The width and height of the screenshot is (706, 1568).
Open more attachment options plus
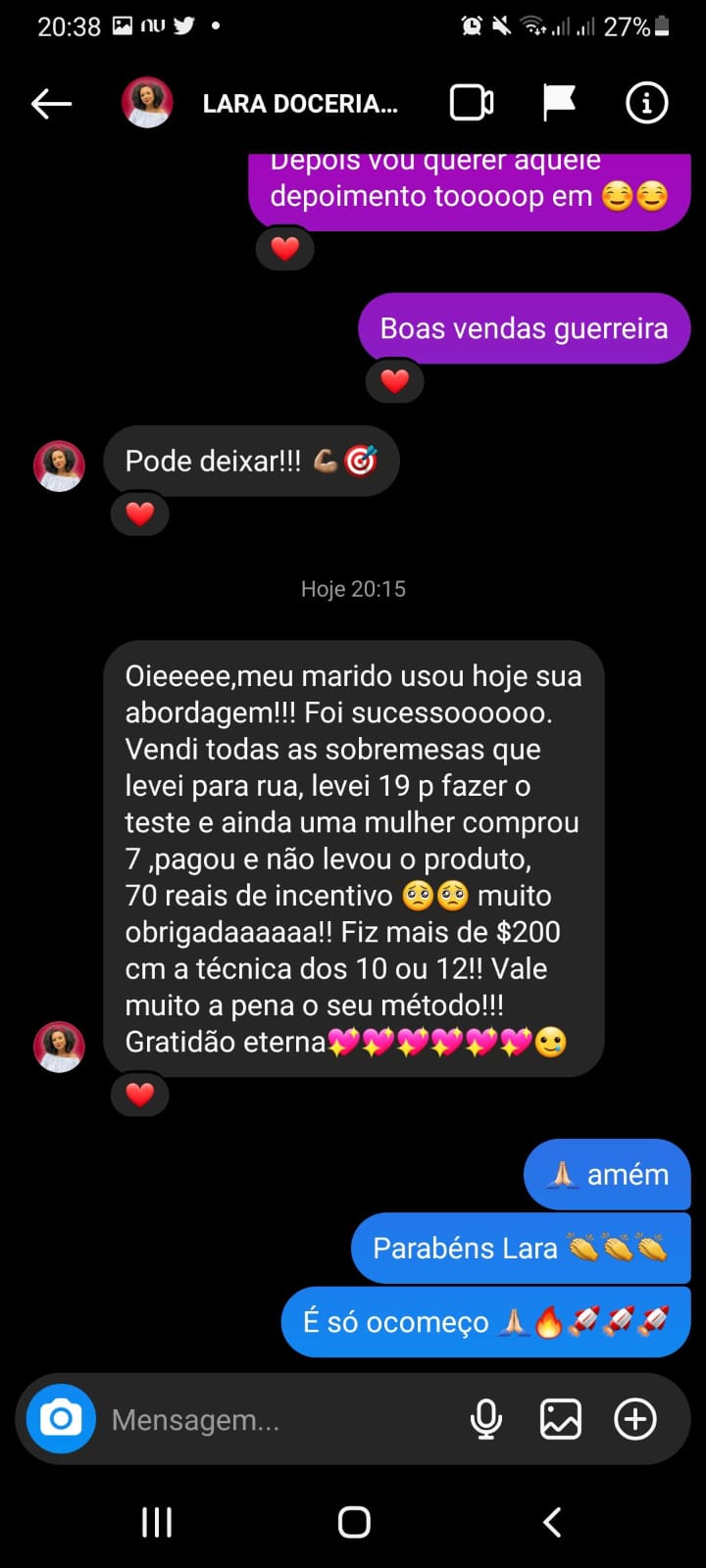pos(635,1419)
